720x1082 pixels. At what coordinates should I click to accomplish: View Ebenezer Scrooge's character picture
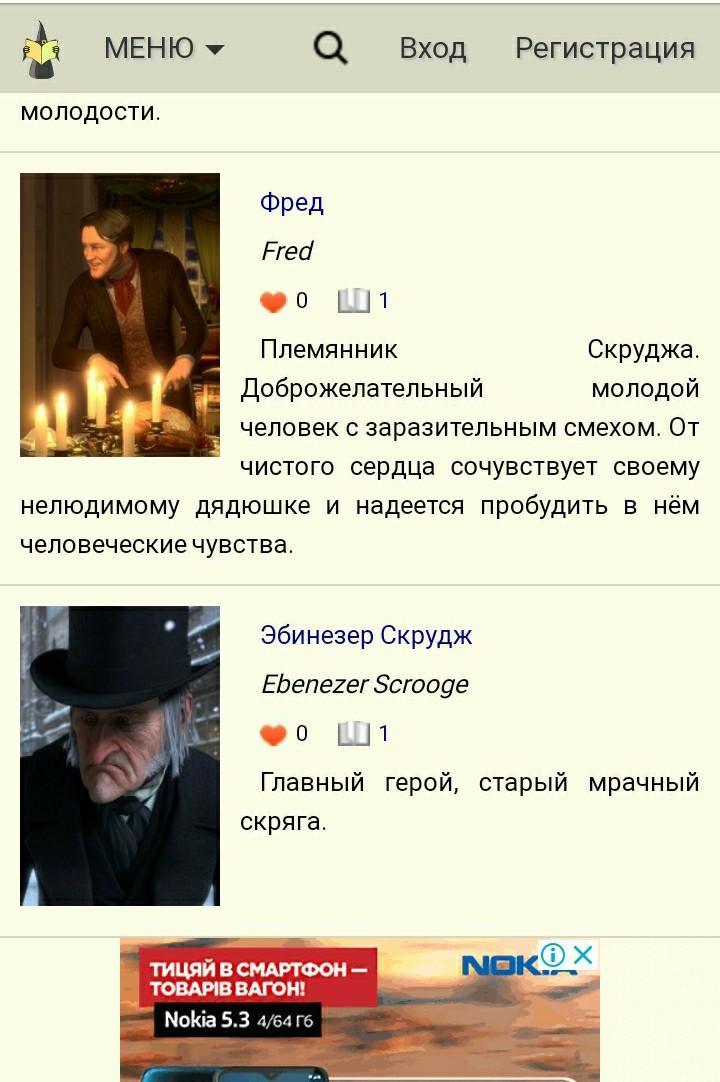(x=120, y=756)
